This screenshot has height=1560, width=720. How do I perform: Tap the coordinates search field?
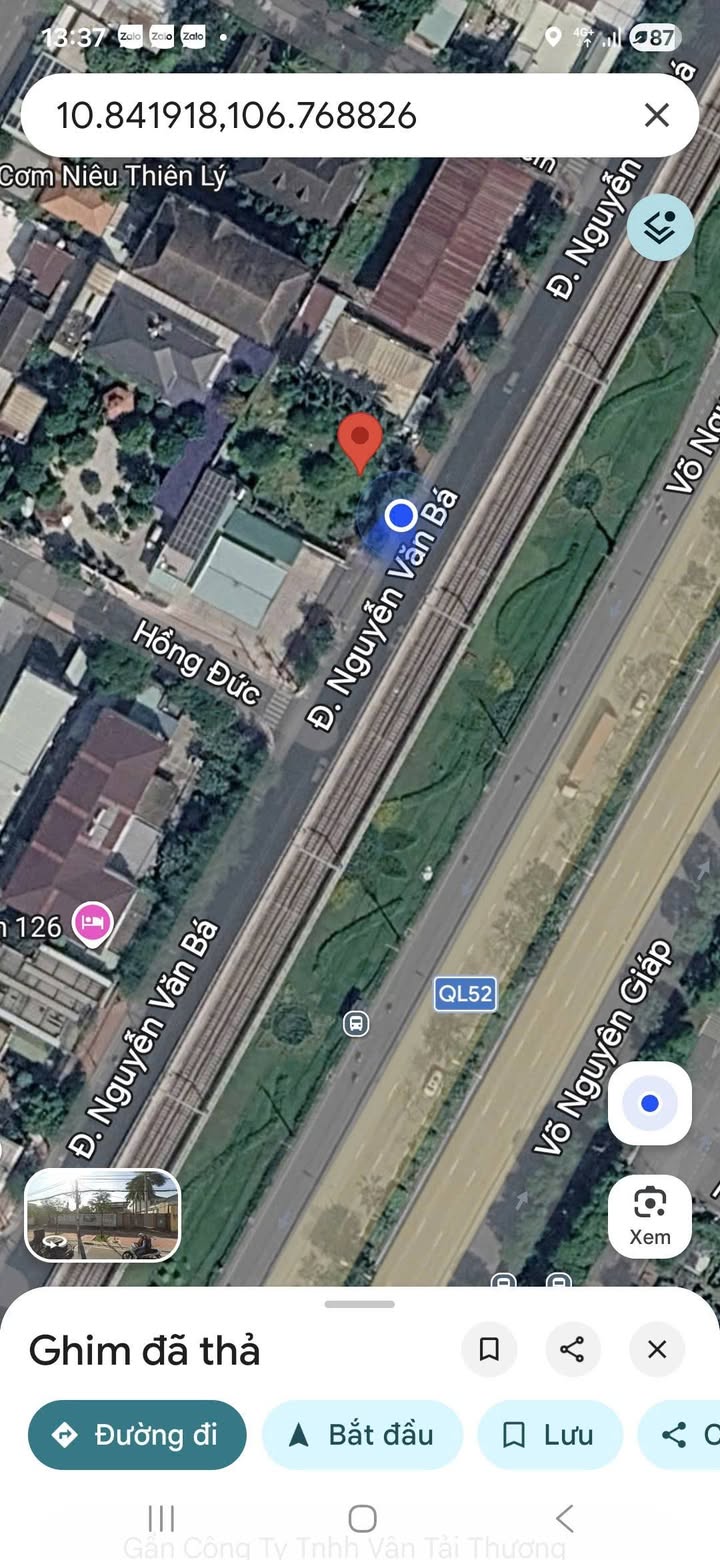coord(330,115)
